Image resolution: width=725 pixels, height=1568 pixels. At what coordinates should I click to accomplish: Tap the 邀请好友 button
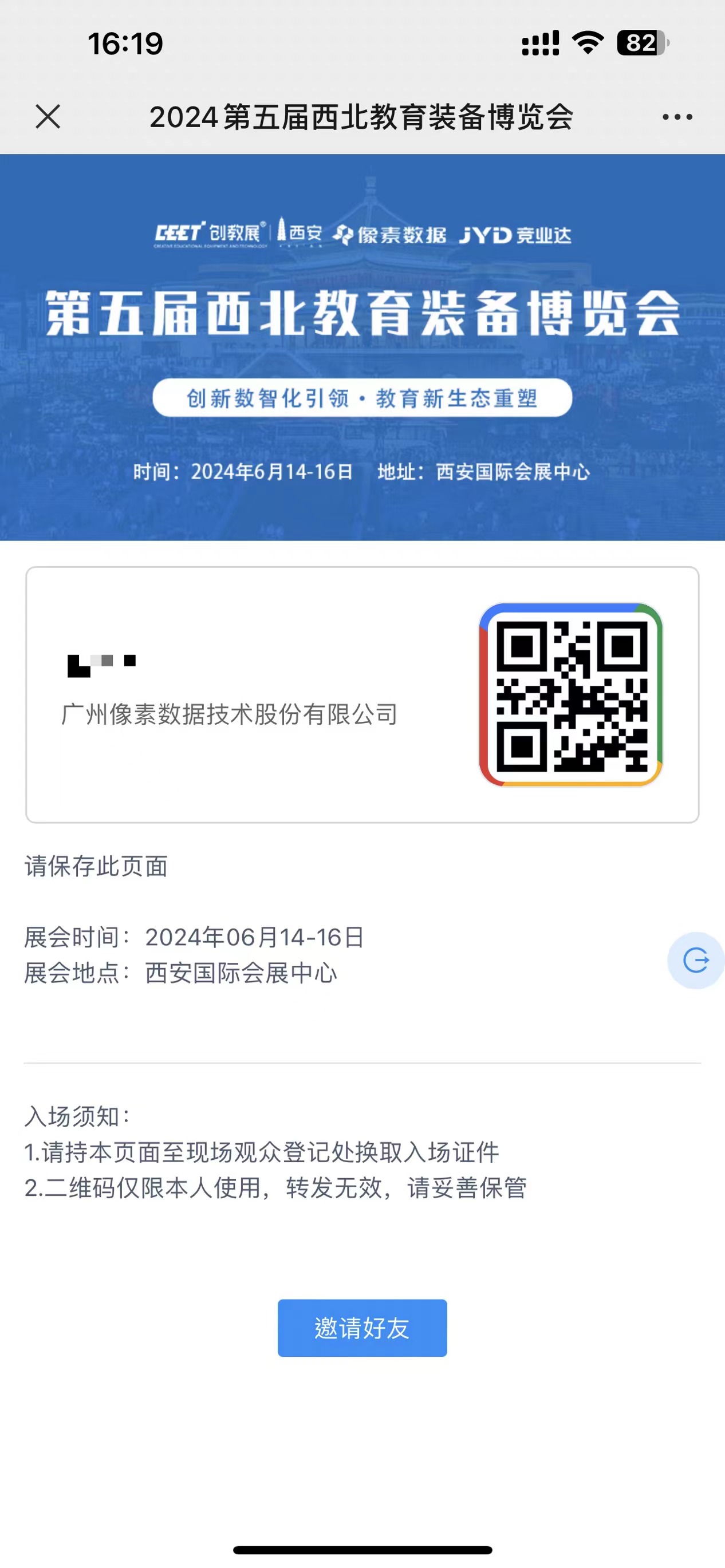tap(362, 1328)
